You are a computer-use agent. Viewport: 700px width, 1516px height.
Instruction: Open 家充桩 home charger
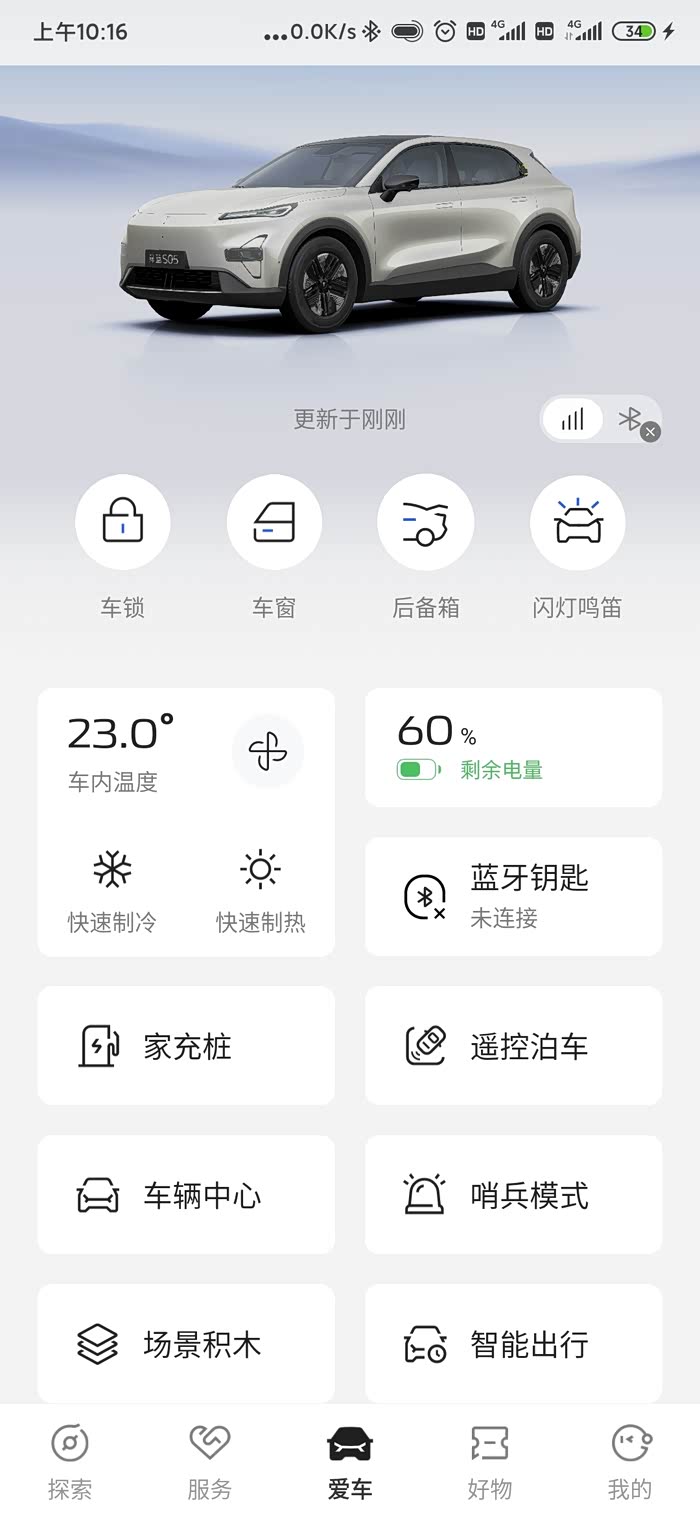pos(186,1046)
